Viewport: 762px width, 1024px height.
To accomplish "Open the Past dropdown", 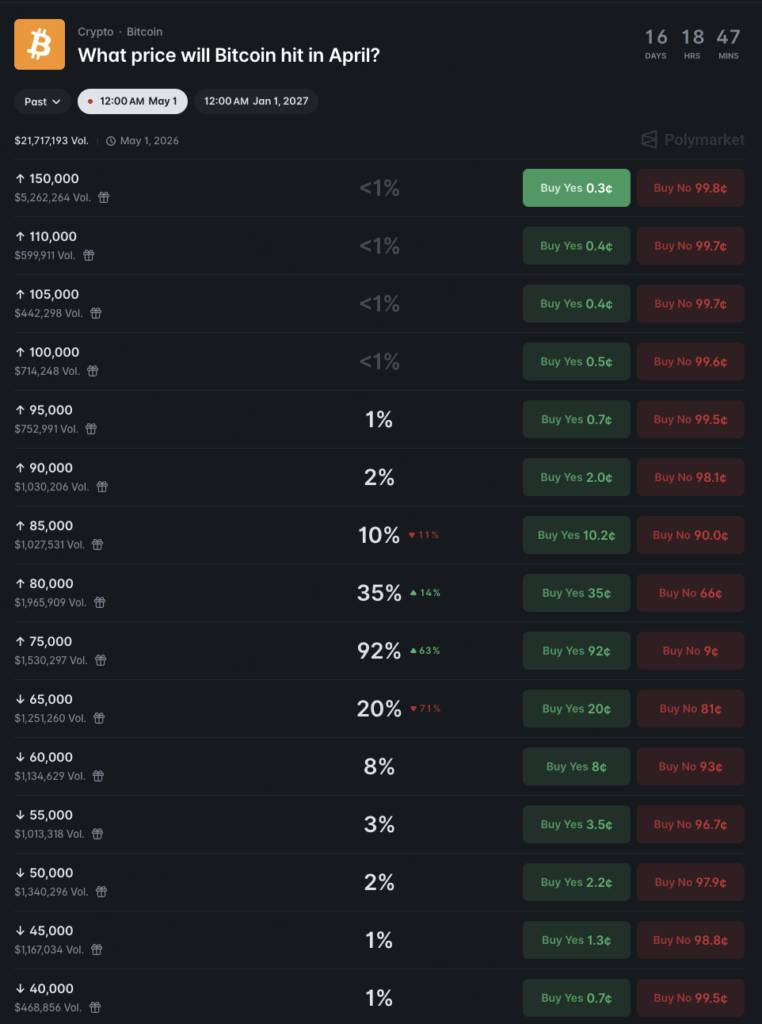I will (x=42, y=101).
